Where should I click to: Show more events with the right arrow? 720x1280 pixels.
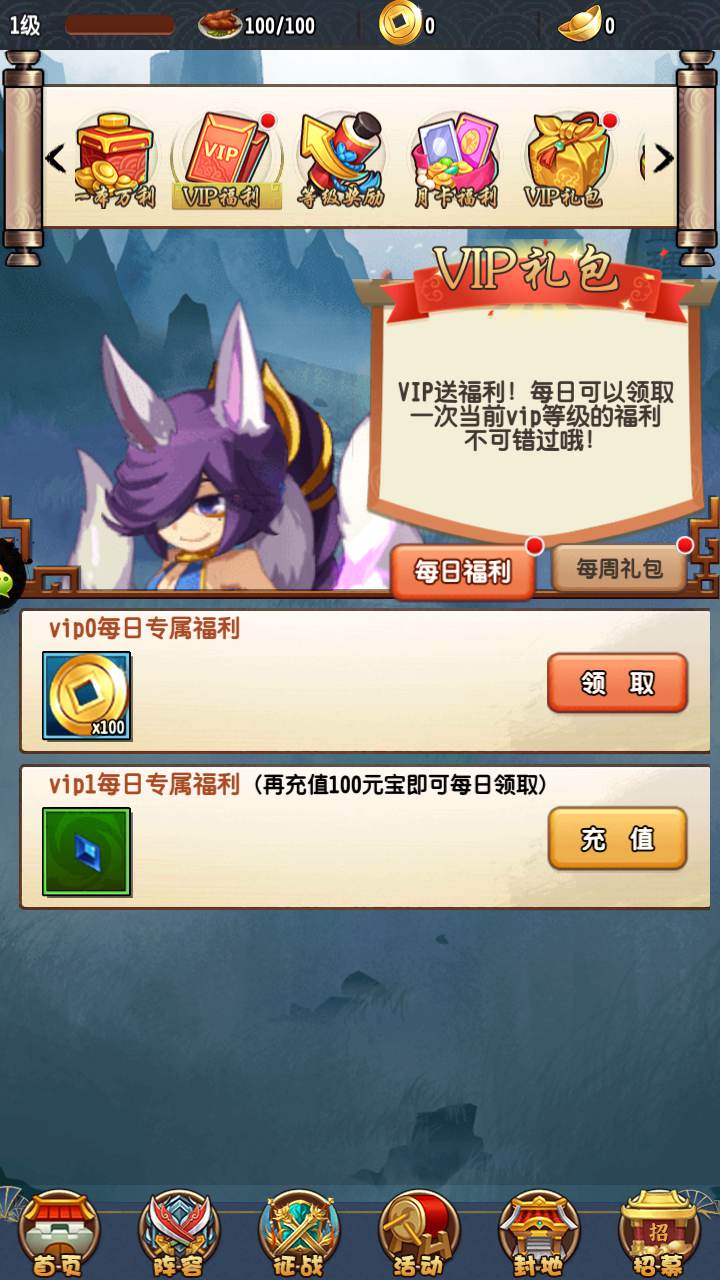pos(663,158)
